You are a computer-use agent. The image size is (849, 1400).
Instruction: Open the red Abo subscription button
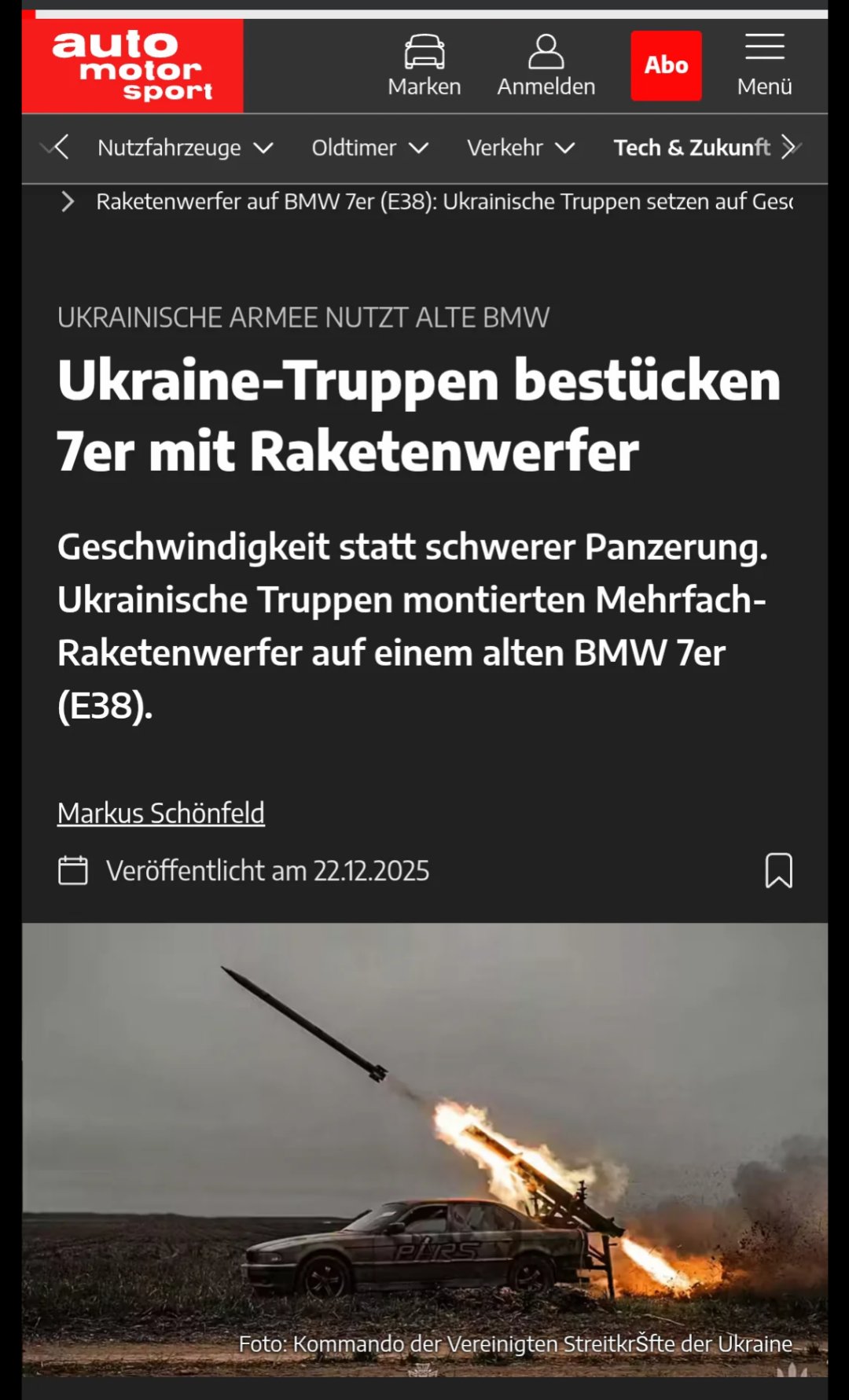coord(666,65)
